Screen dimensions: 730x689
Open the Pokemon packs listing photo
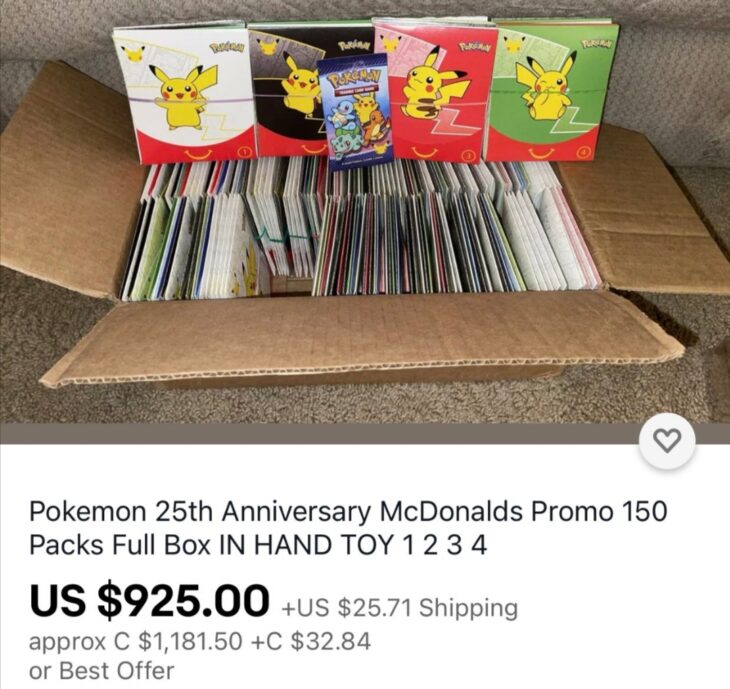pos(365,210)
